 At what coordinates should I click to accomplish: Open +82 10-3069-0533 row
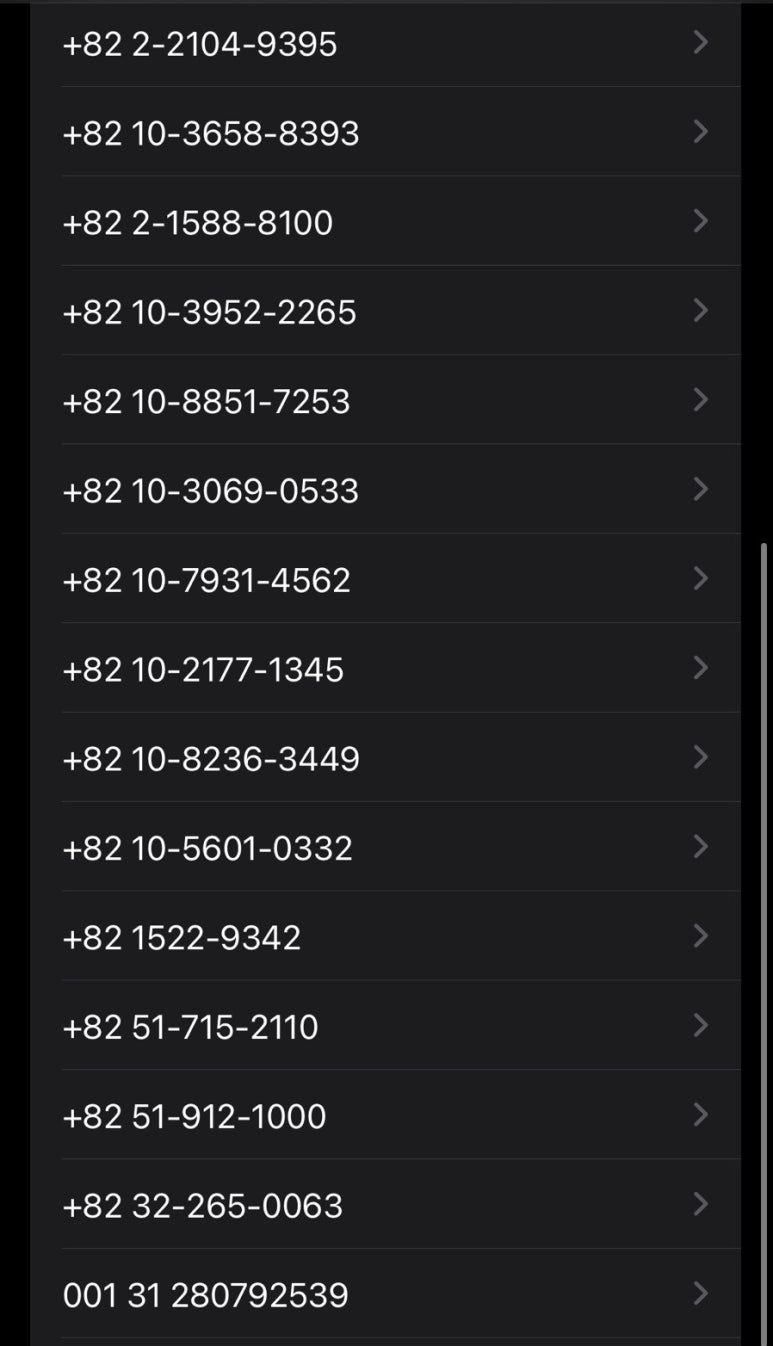(x=385, y=489)
